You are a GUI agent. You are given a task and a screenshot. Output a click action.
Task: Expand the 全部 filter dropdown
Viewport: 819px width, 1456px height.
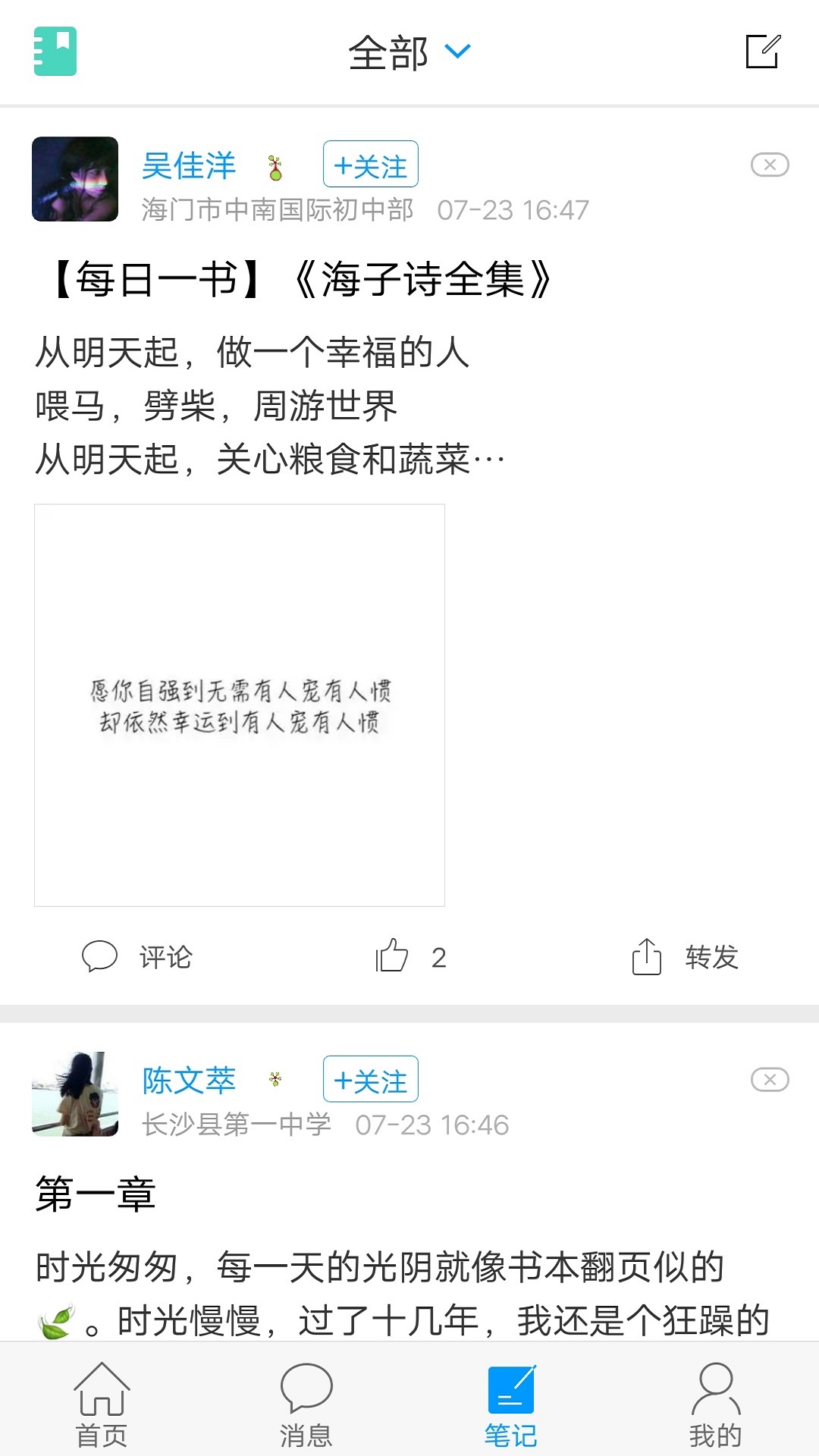pyautogui.click(x=409, y=53)
